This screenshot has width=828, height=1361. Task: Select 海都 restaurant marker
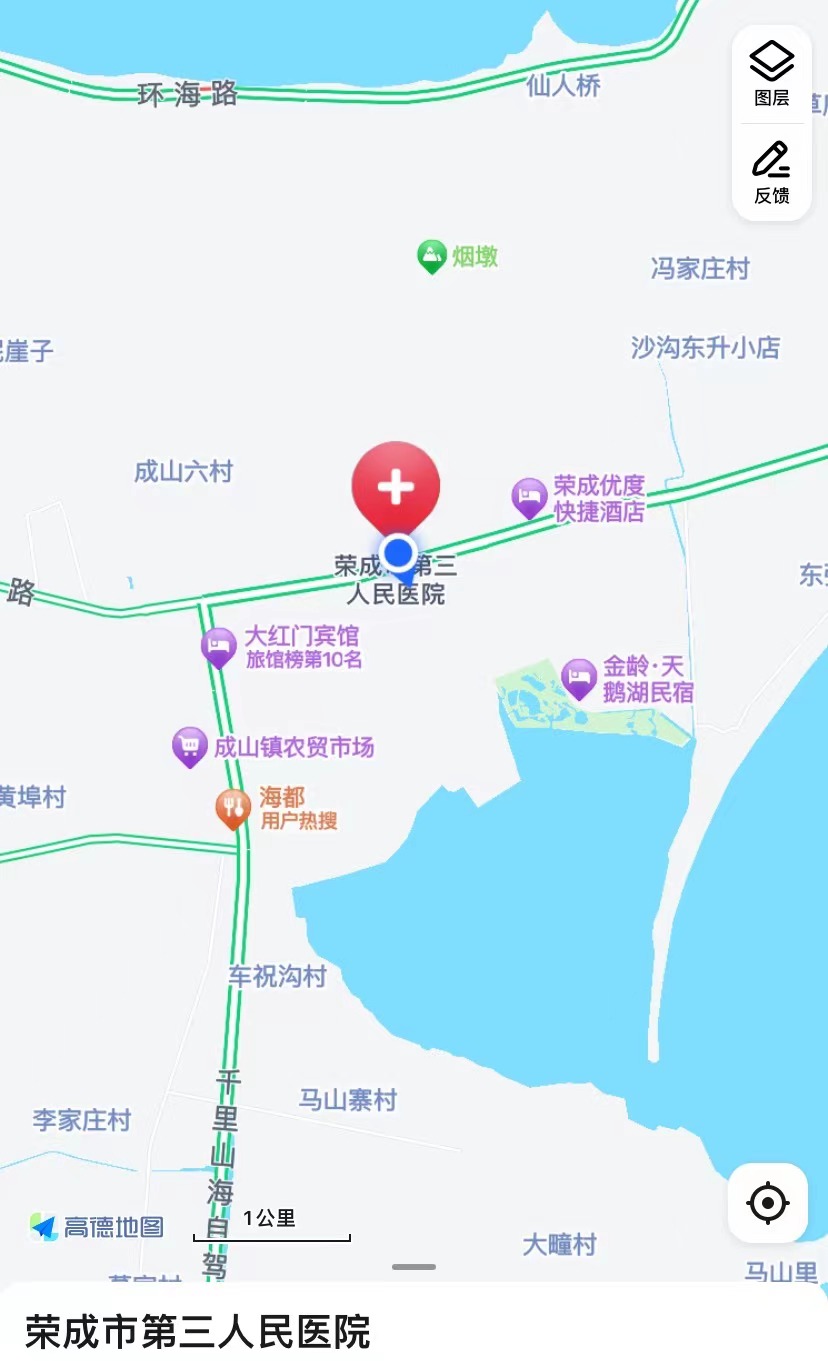(x=233, y=807)
